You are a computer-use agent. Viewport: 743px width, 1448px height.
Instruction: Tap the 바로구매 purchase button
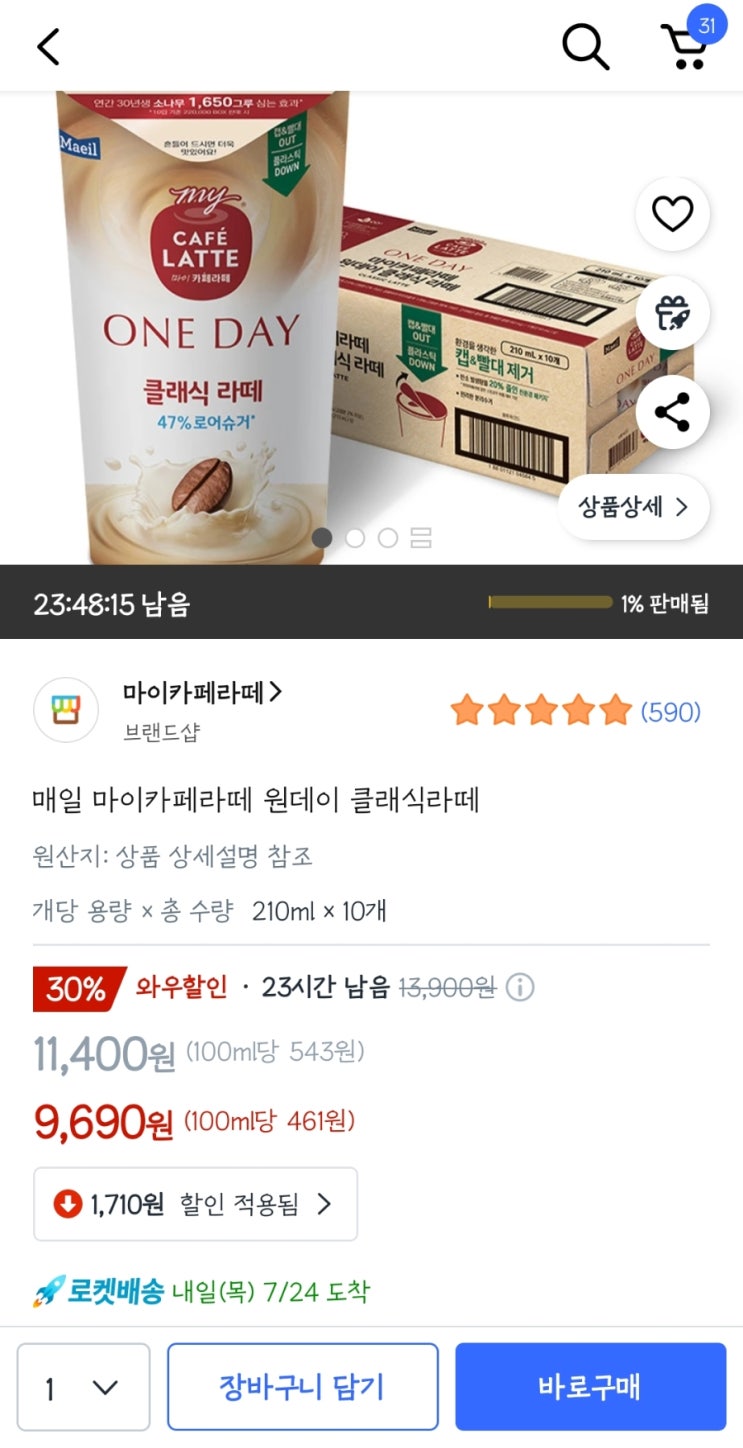pyautogui.click(x=590, y=1387)
